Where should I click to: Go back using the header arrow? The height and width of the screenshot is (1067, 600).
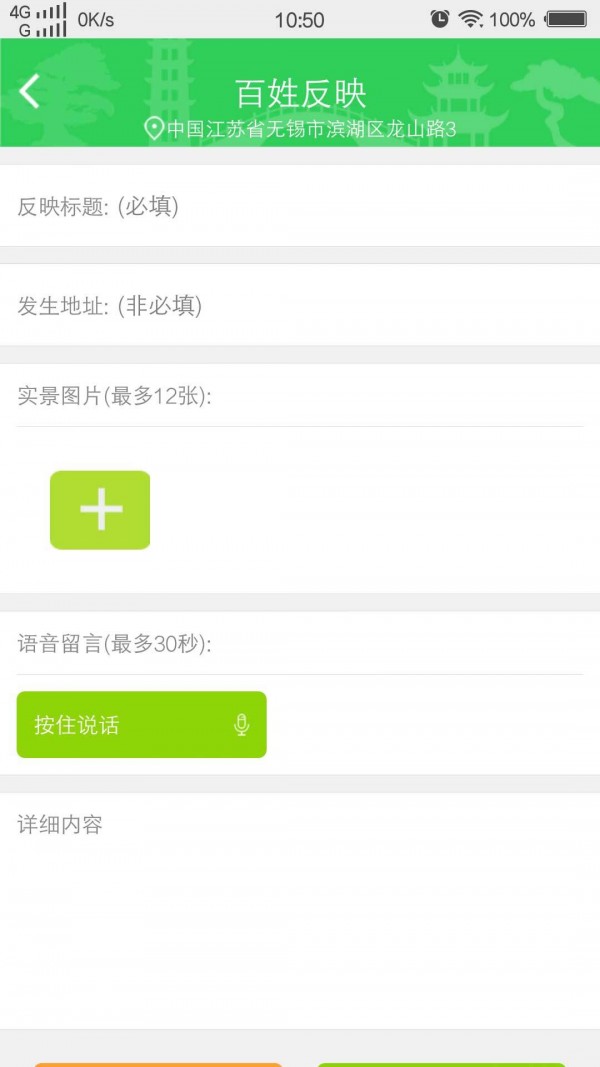[x=29, y=91]
